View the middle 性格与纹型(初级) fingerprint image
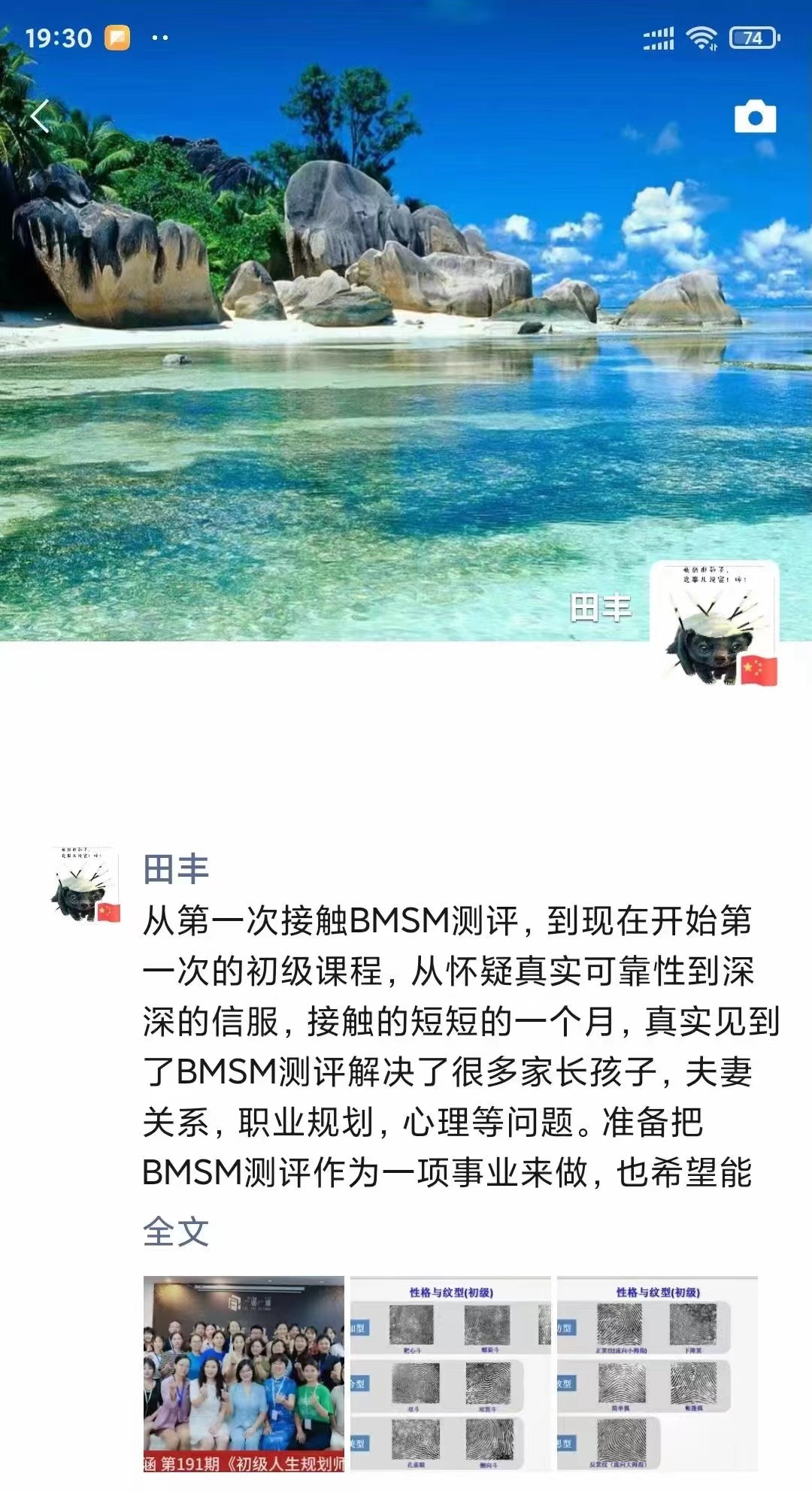 coord(450,1374)
